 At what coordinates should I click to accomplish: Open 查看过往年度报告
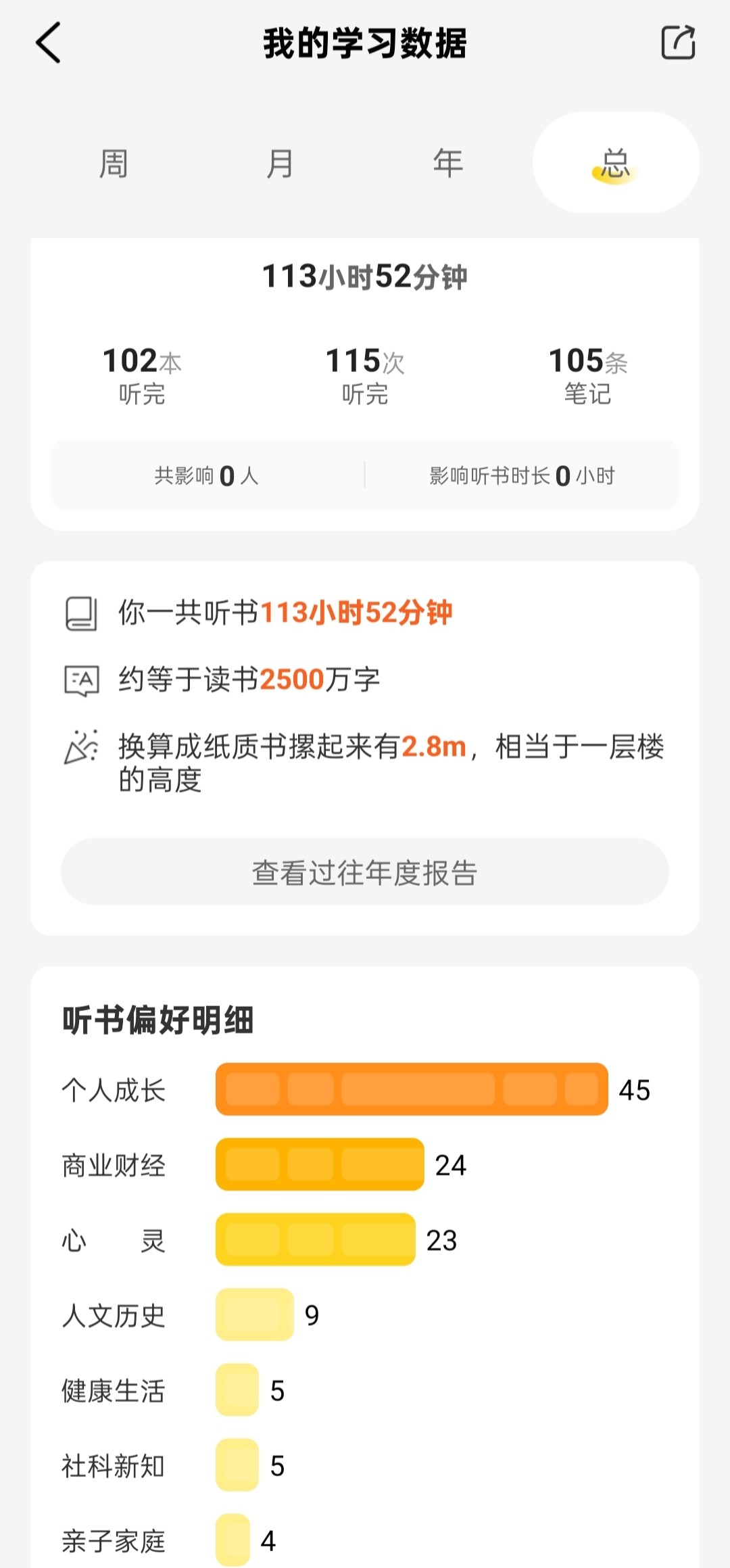coord(365,872)
